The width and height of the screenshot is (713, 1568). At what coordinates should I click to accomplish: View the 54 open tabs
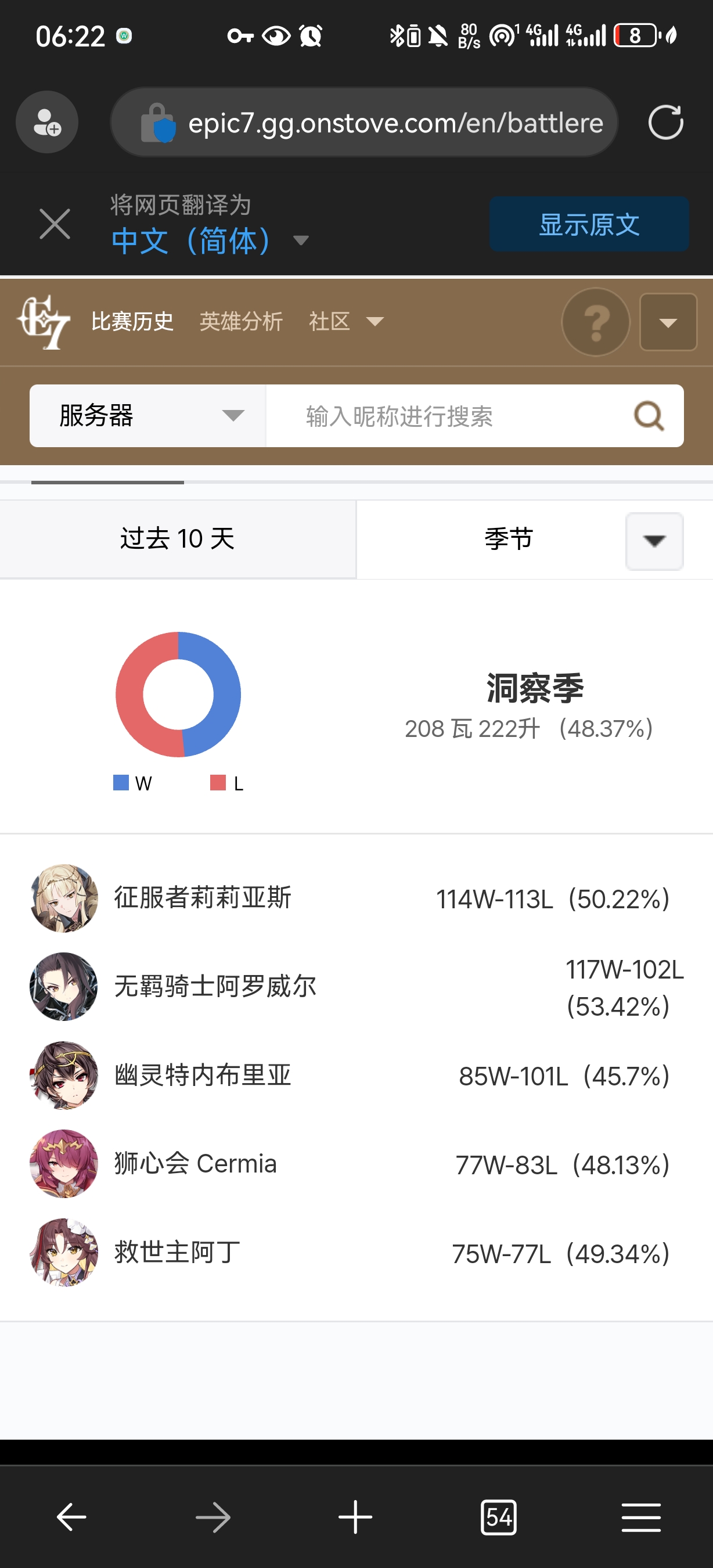498,1517
